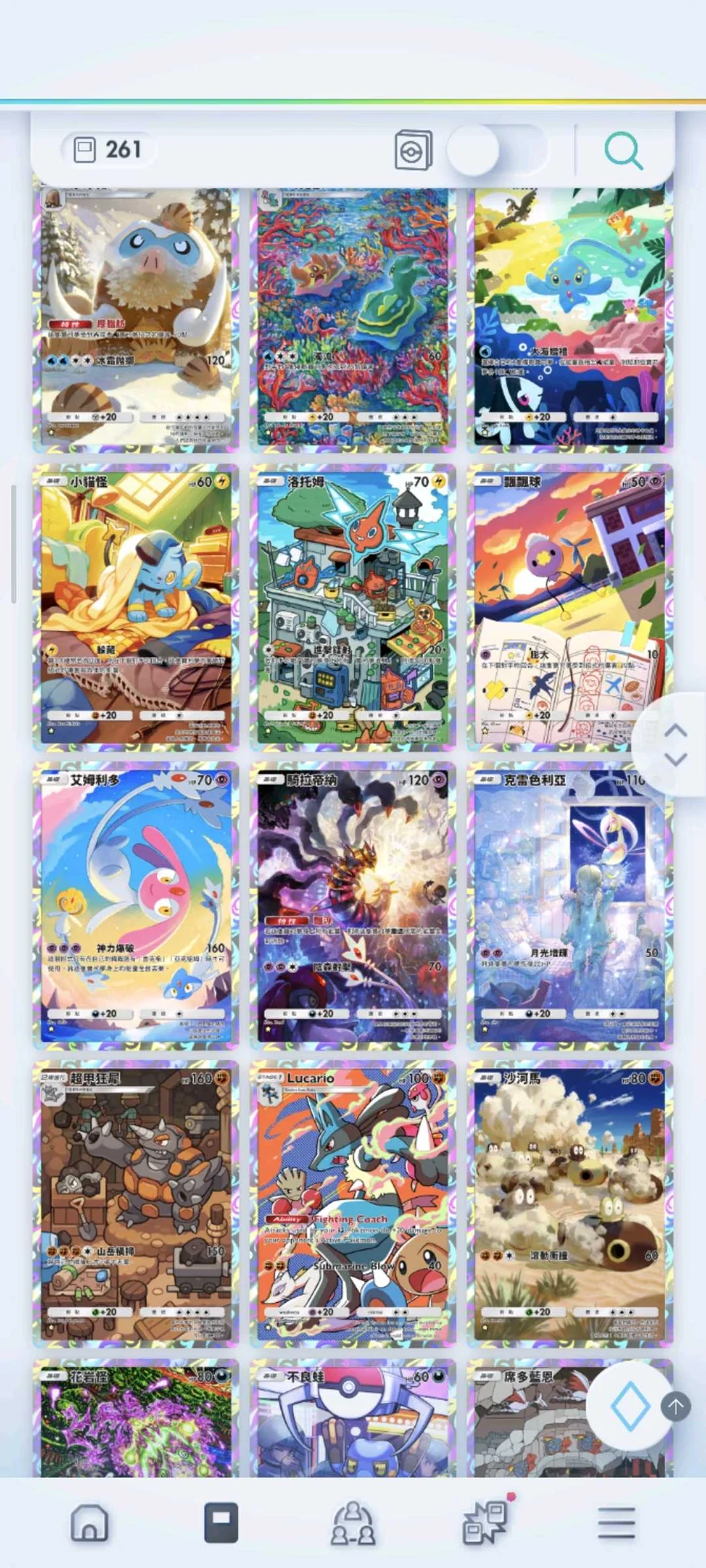The width and height of the screenshot is (706, 1568).
Task: Jump back to the top of the list
Action: pyautogui.click(x=675, y=1406)
